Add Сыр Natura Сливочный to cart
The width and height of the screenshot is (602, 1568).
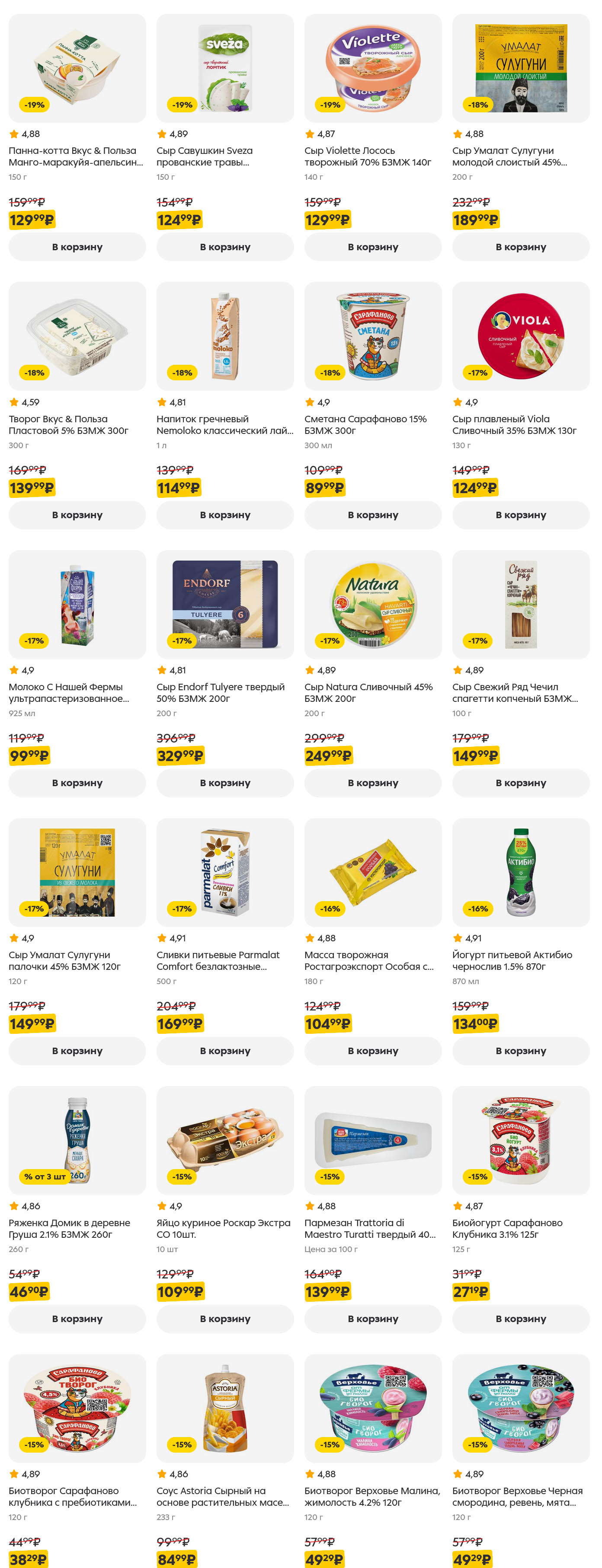[372, 782]
